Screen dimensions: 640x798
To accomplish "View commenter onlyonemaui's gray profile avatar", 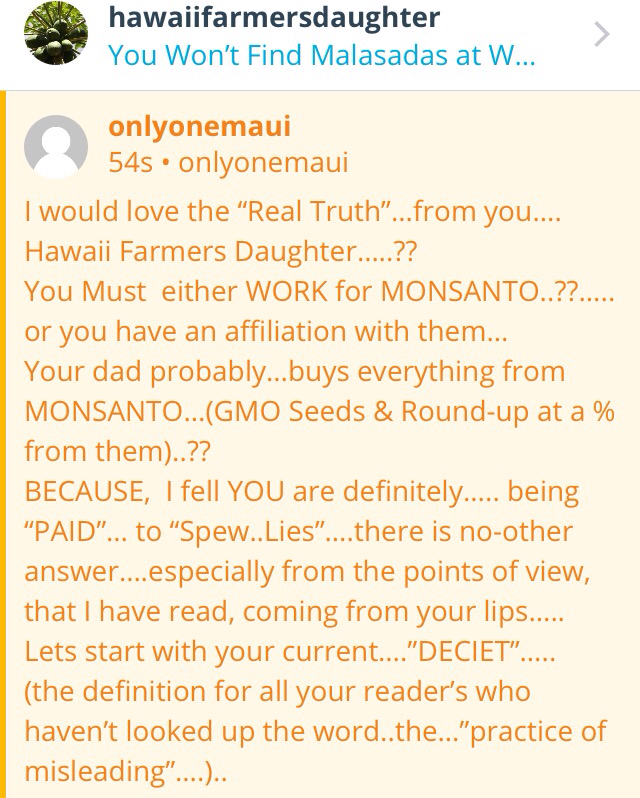I will (x=56, y=147).
